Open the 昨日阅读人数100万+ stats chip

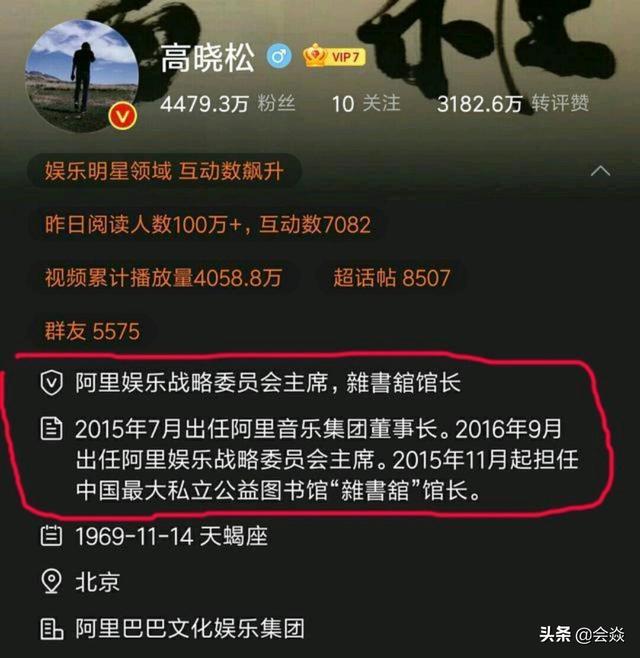point(208,224)
